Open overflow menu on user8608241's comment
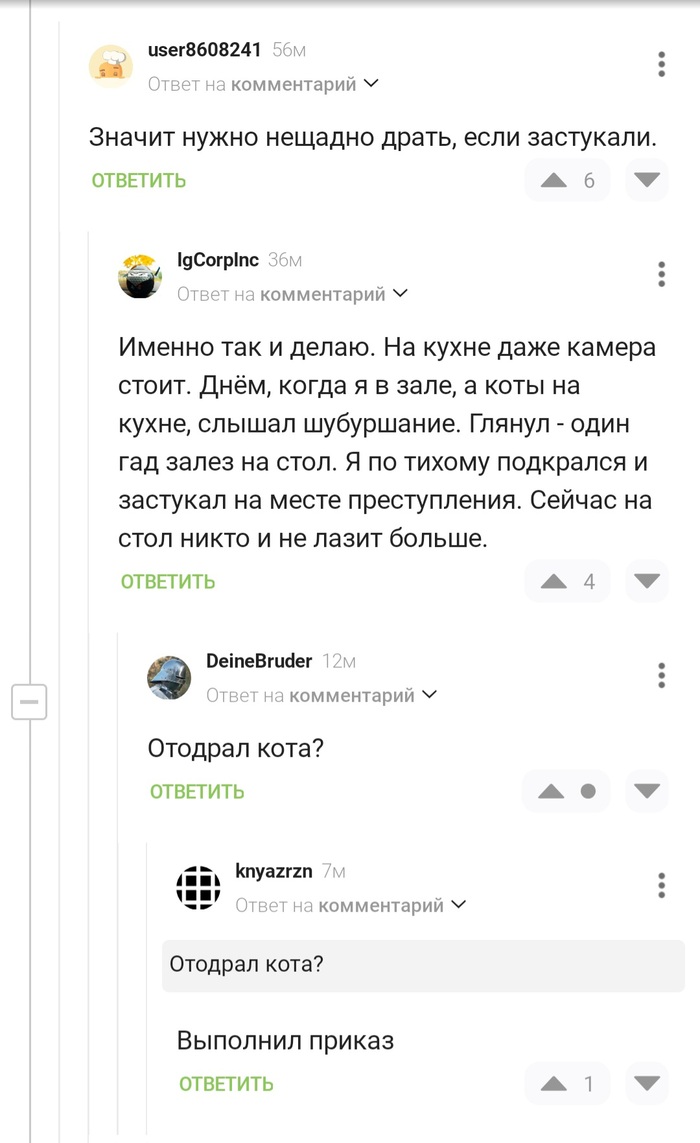The image size is (700, 1143). (x=661, y=64)
